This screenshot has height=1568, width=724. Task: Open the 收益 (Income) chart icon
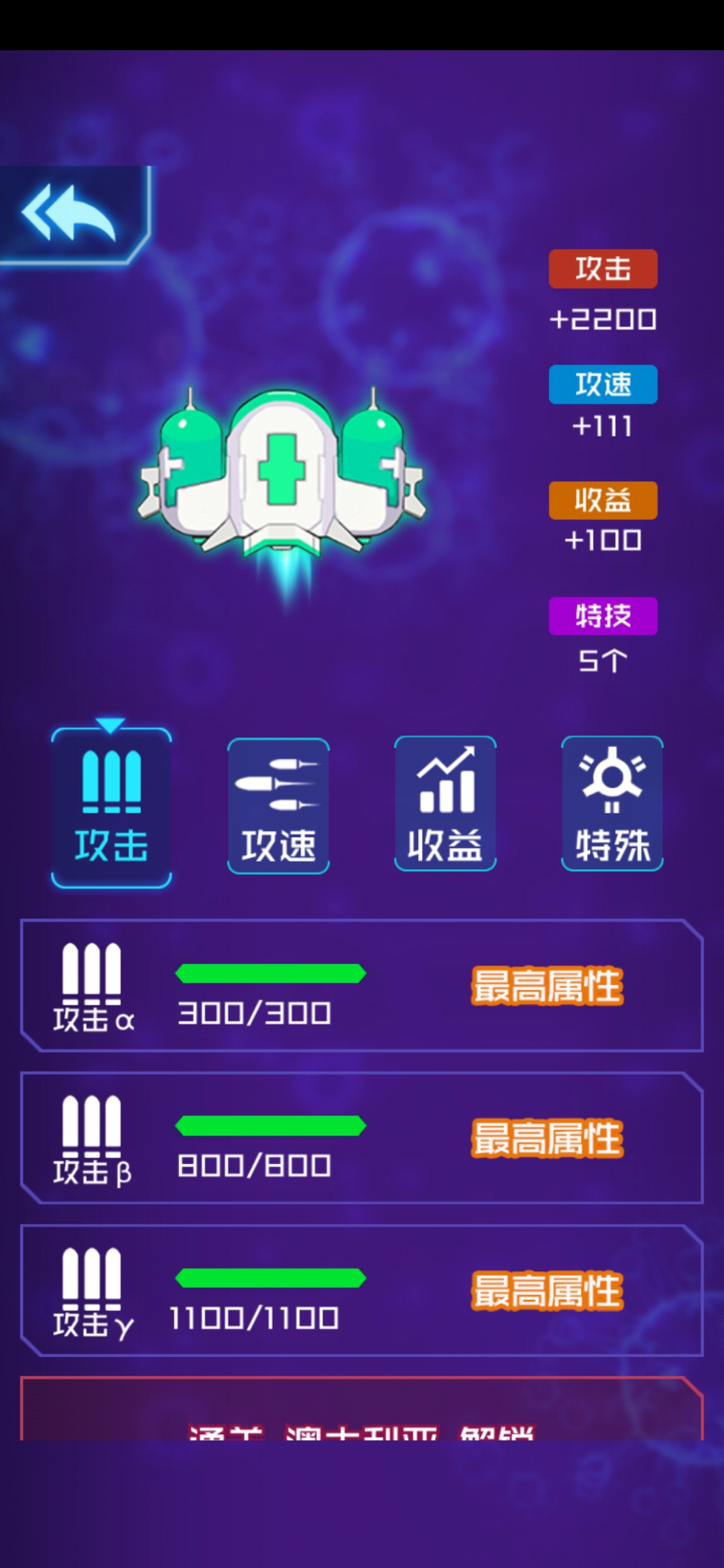point(444,804)
